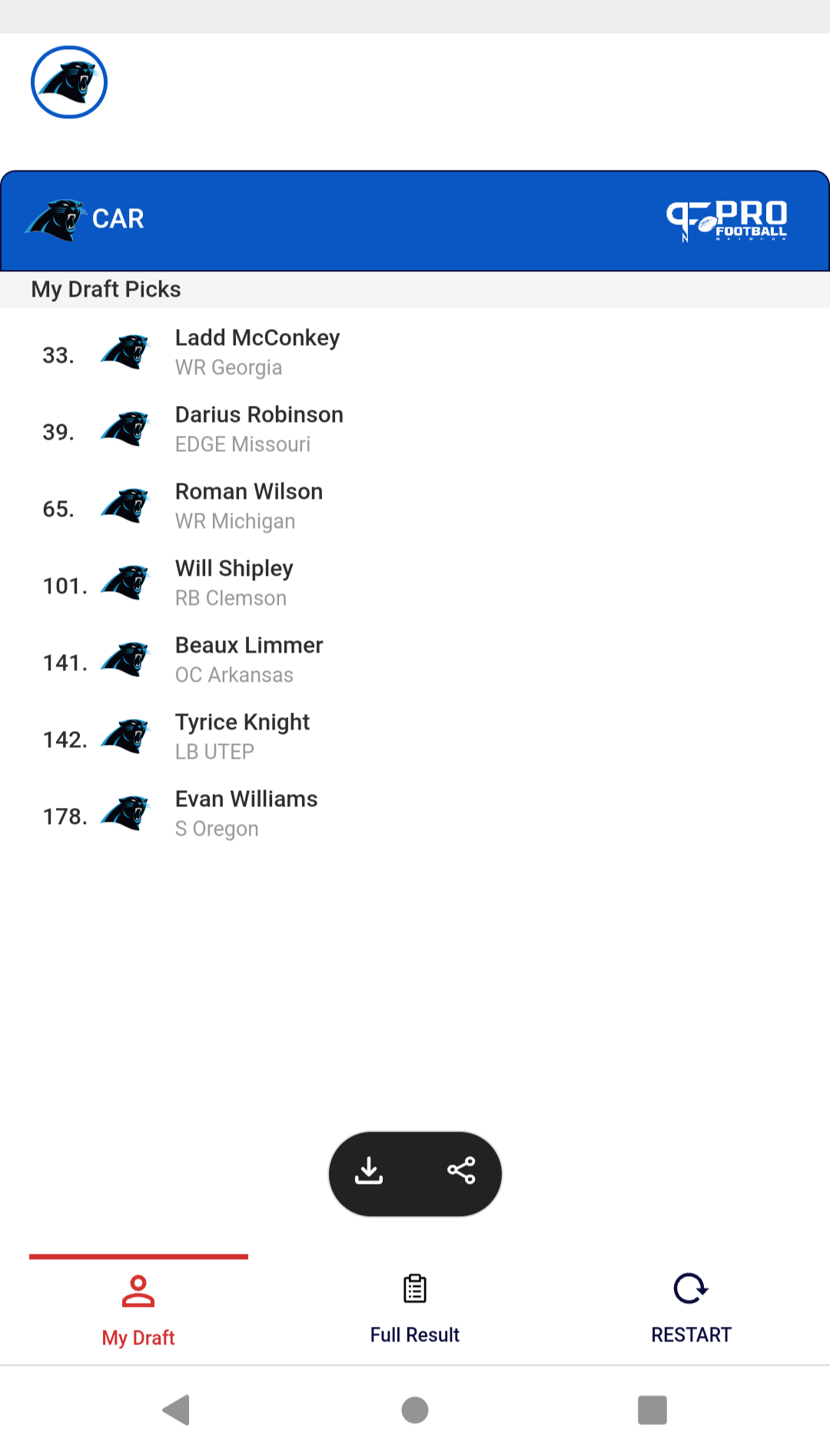Screen dimensions: 830x1456
Task: Open Darius Robinson pick details
Action: 415,430
